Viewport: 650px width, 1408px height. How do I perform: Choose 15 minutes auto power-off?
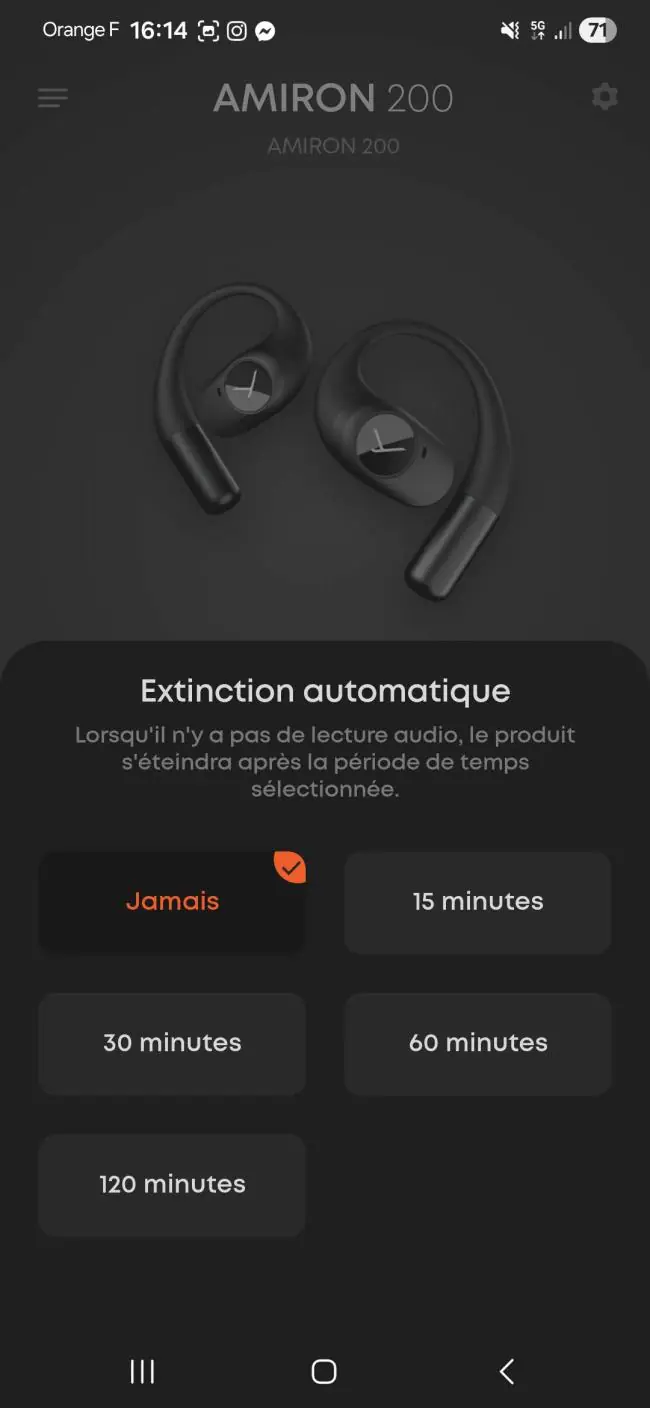pyautogui.click(x=478, y=902)
